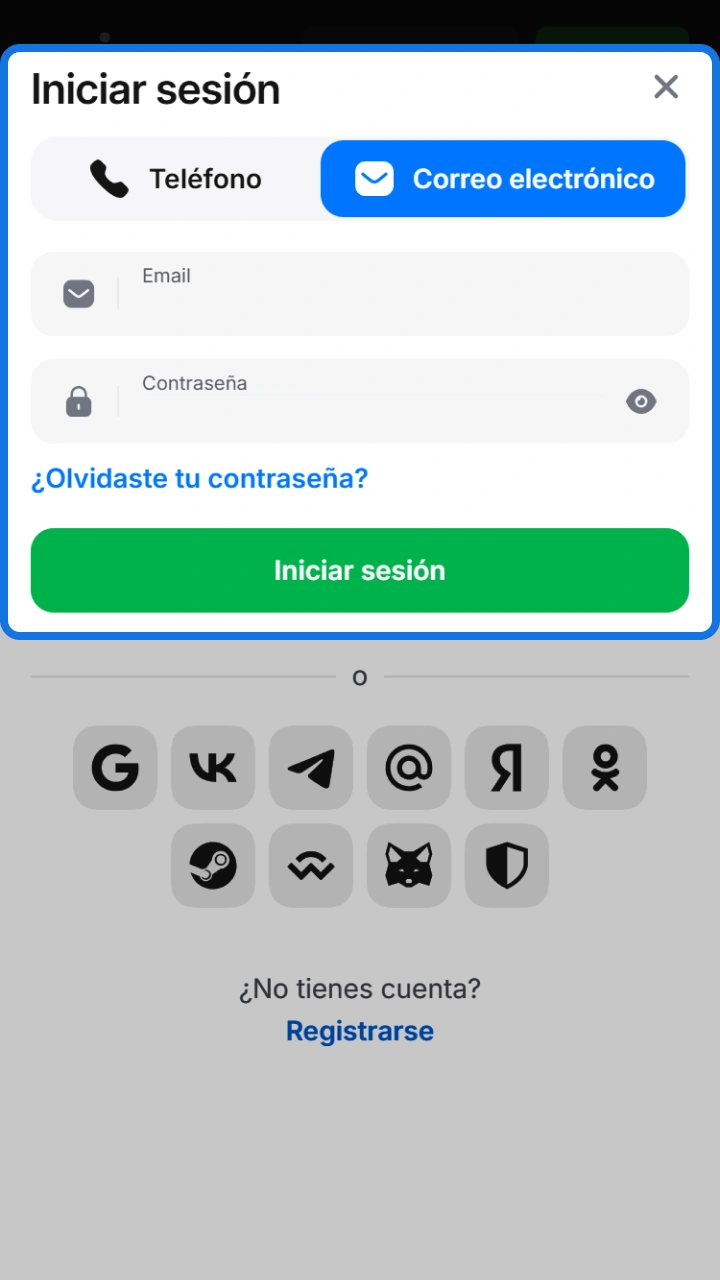Select the WalletConnect login option

(311, 866)
